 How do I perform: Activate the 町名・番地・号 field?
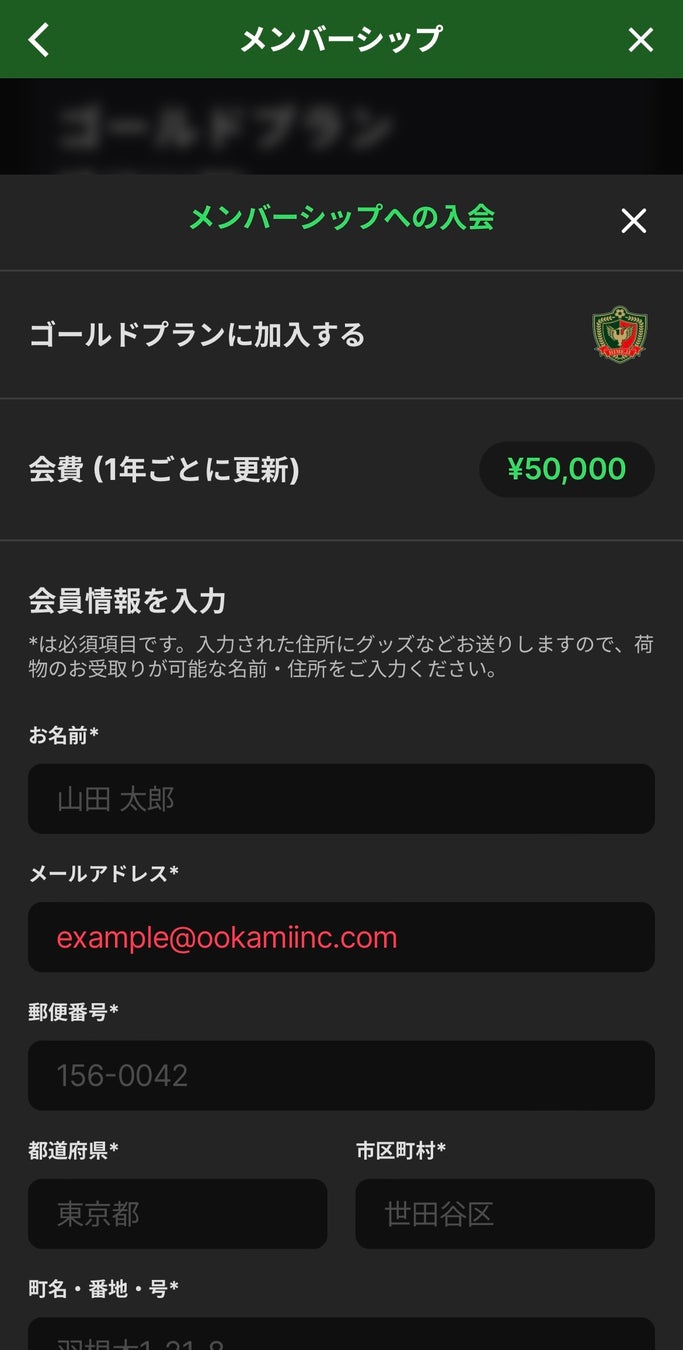pos(341,1335)
